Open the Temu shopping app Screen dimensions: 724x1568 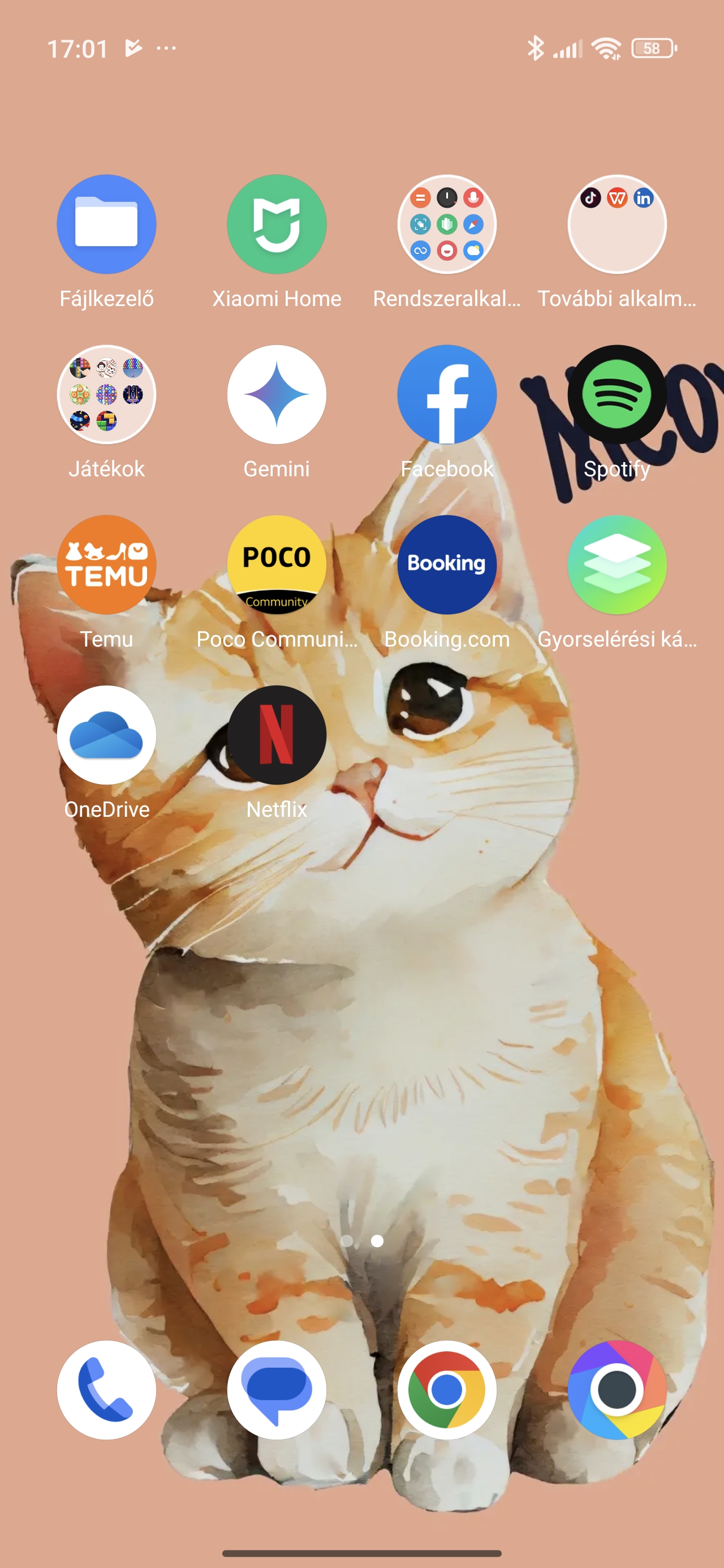pos(106,565)
